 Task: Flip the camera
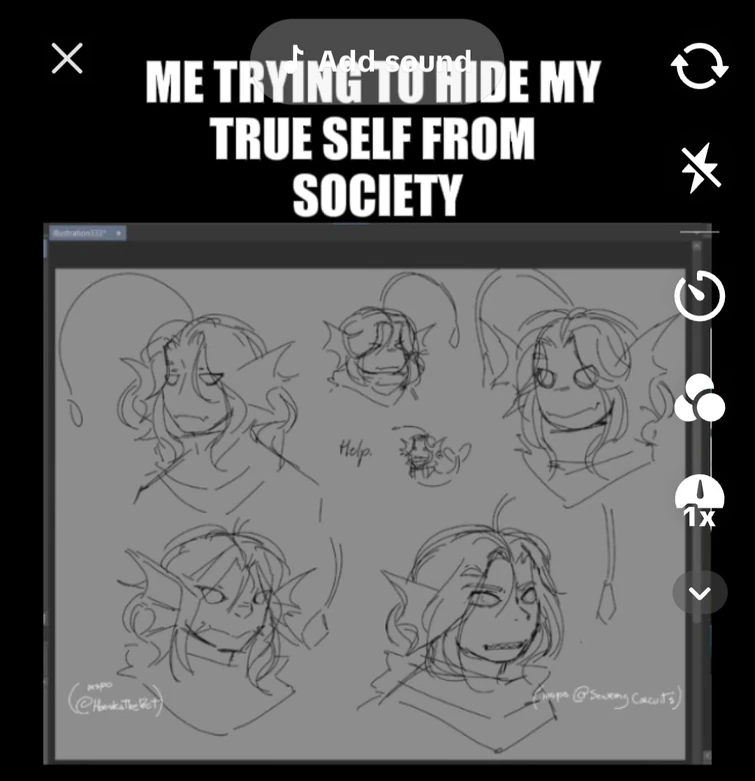pyautogui.click(x=699, y=65)
